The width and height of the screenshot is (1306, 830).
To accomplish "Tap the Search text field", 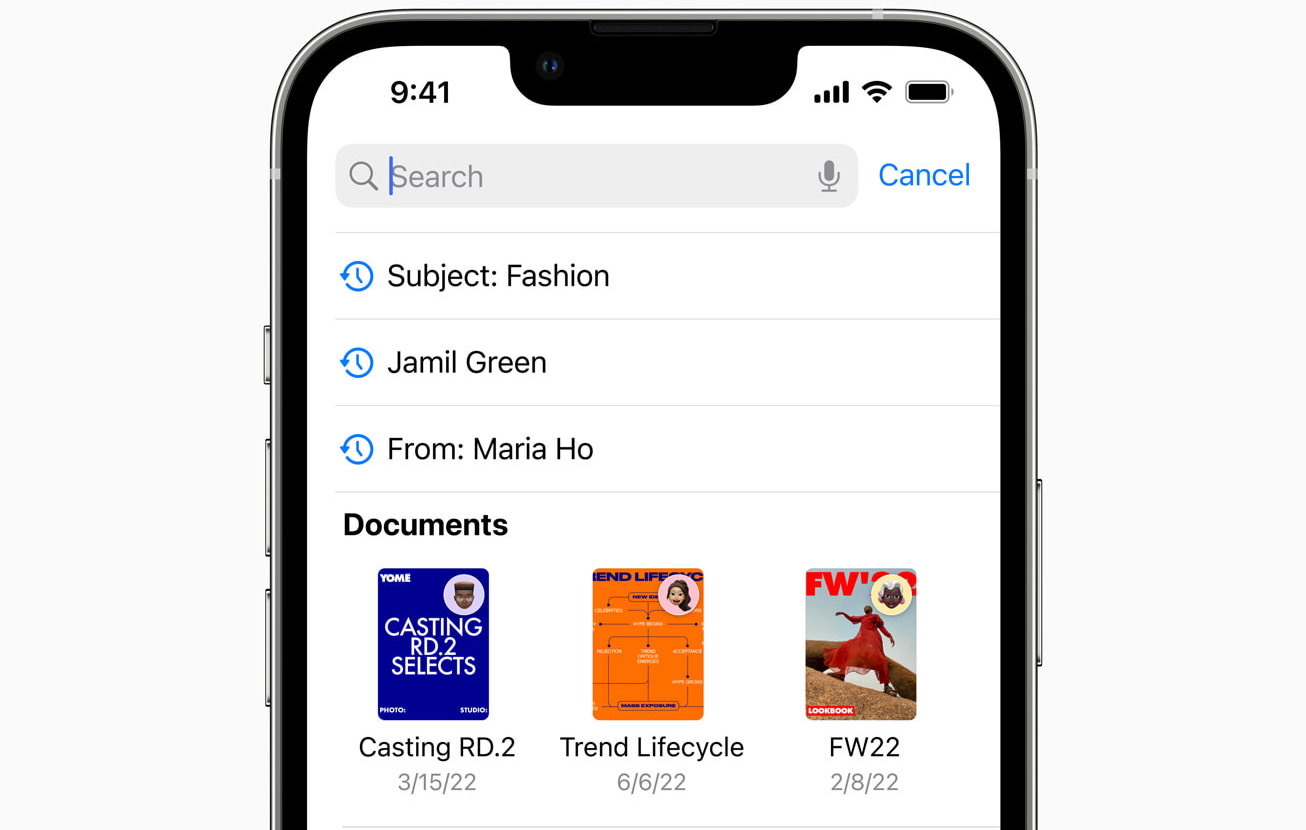I will (590, 177).
